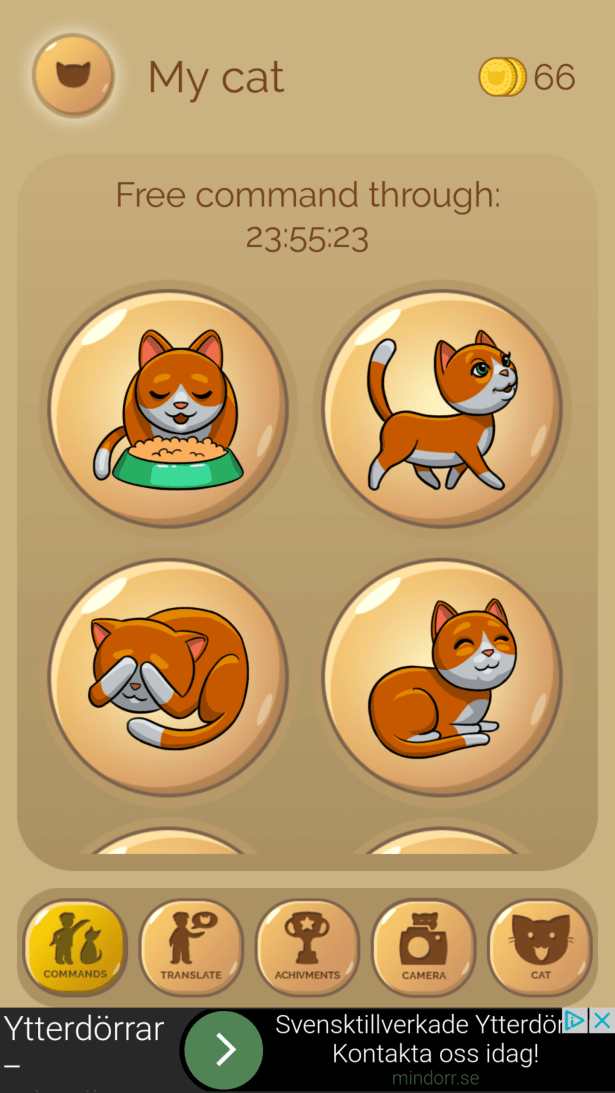Tap the cat face button beside My cat
Image resolution: width=615 pixels, height=1093 pixels.
pos(73,75)
